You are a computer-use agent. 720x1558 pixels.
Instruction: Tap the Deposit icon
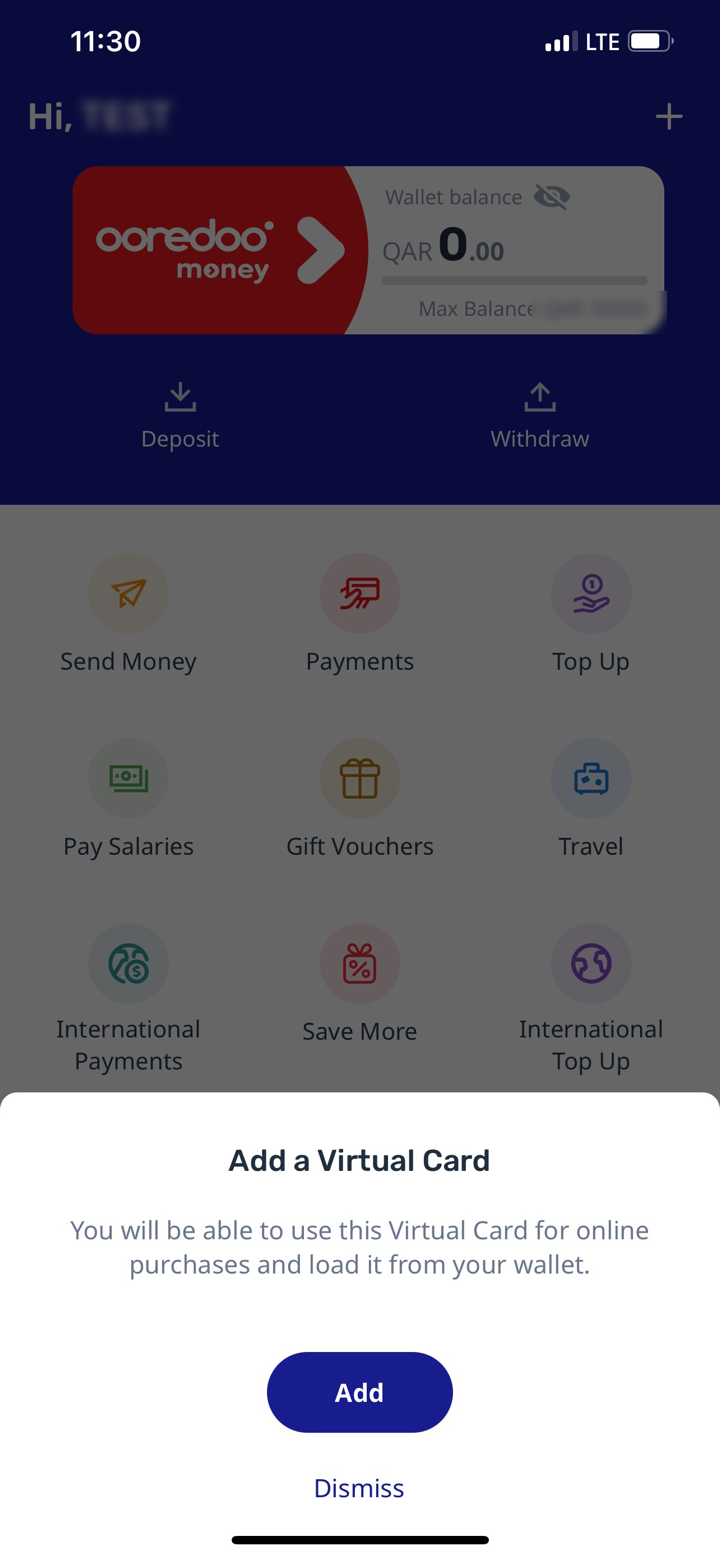(x=179, y=397)
